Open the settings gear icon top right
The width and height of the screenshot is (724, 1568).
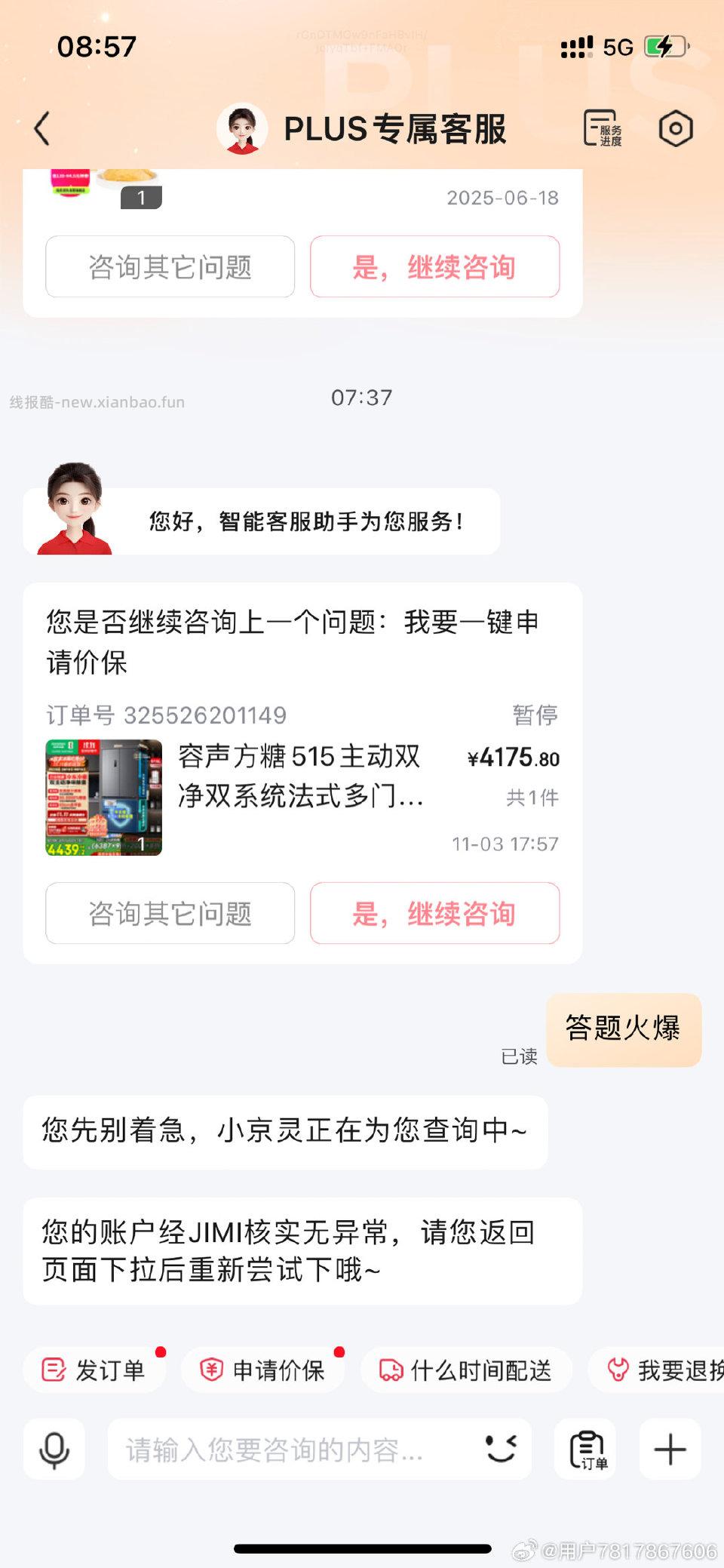pyautogui.click(x=676, y=128)
